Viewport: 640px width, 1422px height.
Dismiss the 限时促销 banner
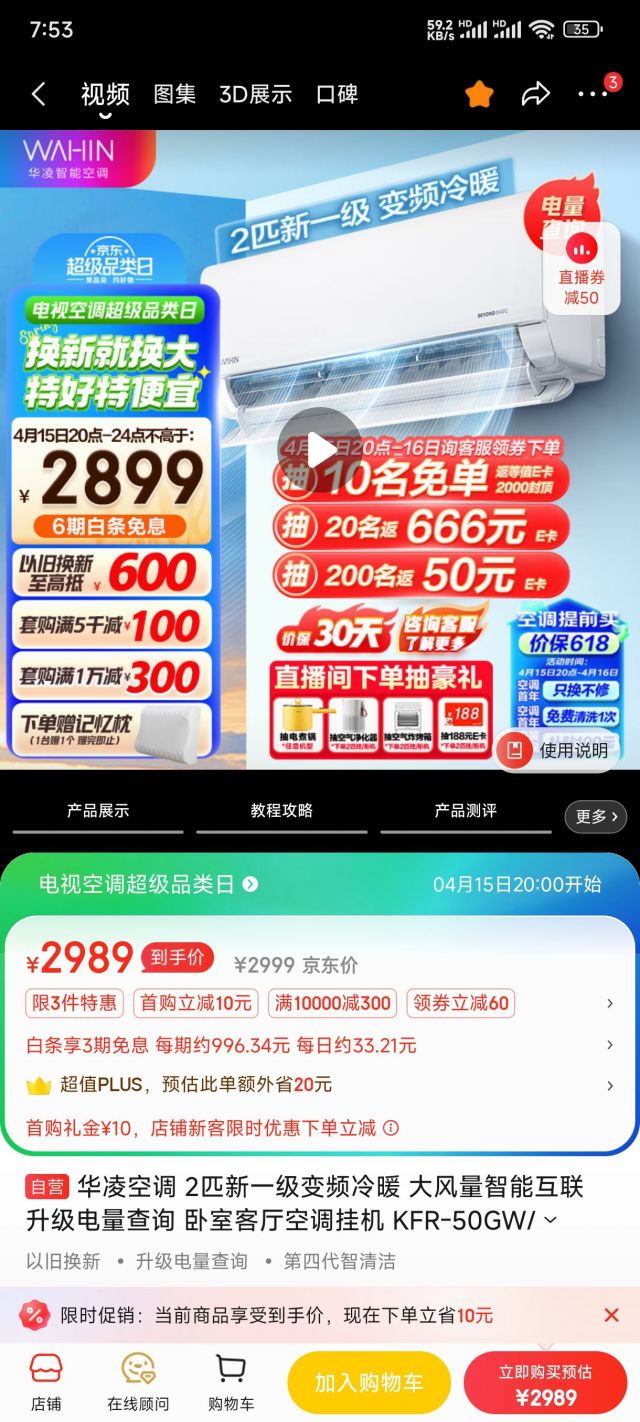611,1315
